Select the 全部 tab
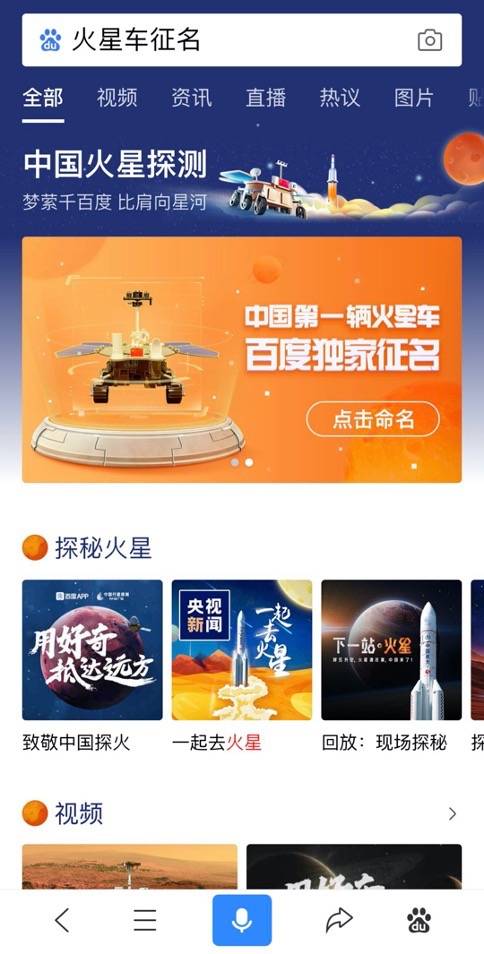Image resolution: width=484 pixels, height=954 pixels. coord(43,97)
